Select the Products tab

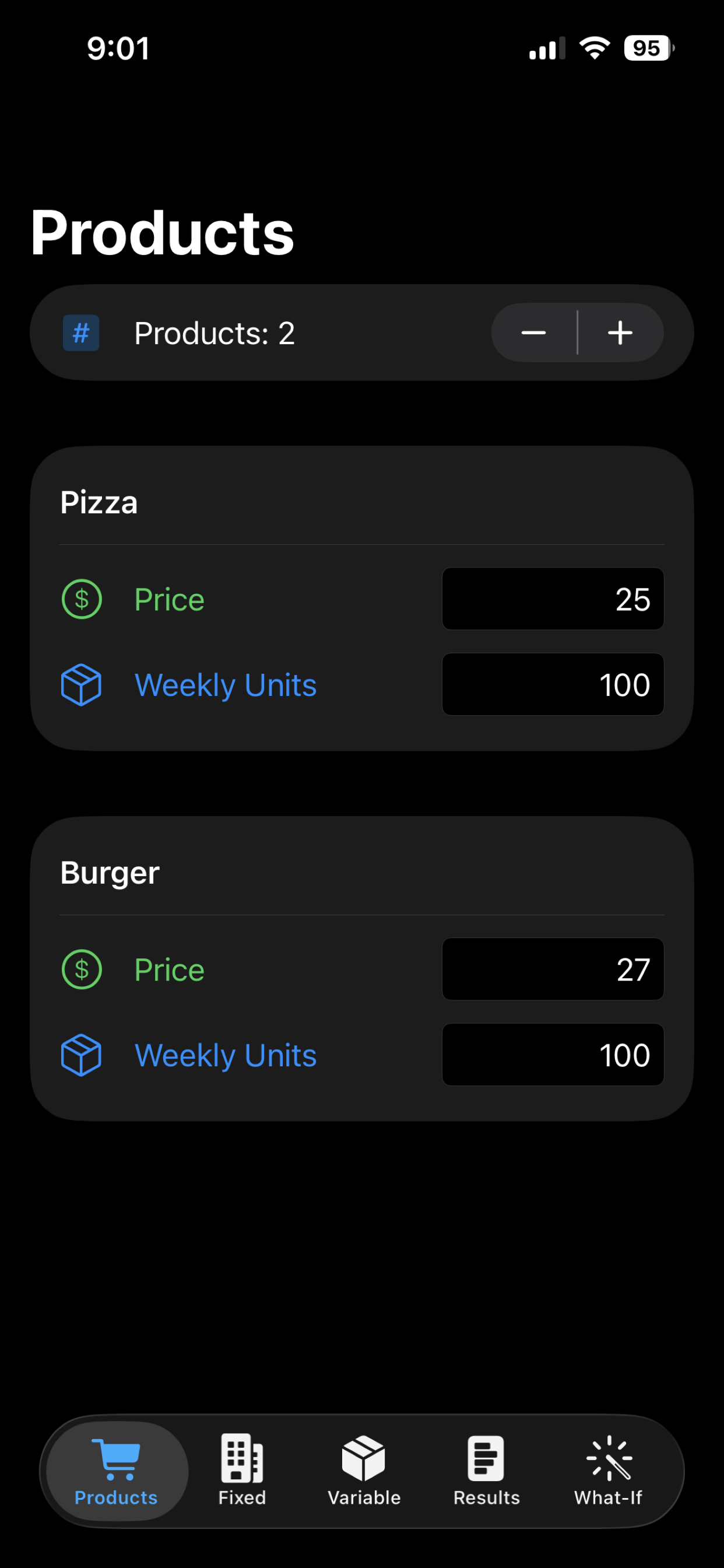(116, 1471)
